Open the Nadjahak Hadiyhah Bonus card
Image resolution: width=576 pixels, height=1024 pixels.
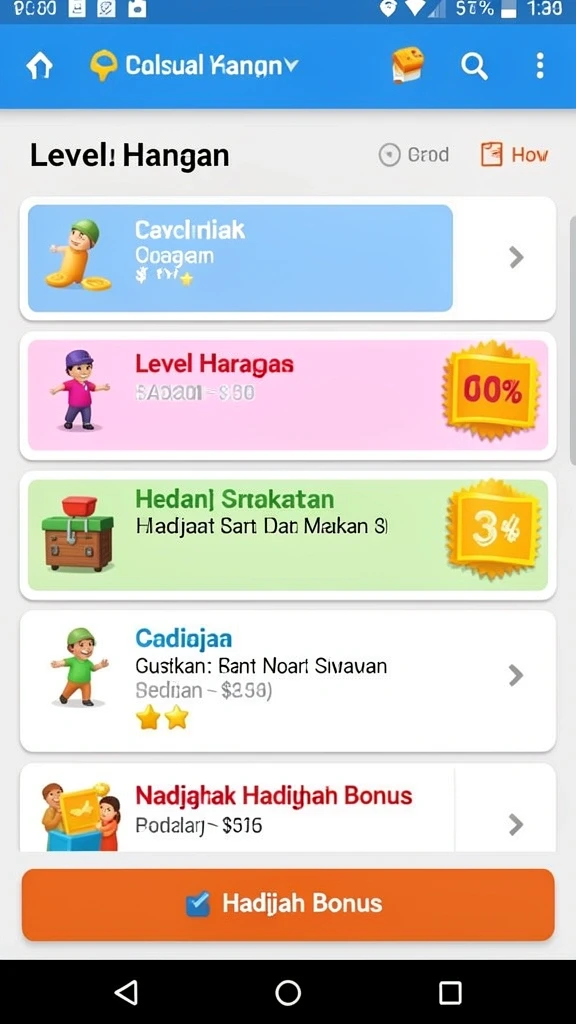288,807
